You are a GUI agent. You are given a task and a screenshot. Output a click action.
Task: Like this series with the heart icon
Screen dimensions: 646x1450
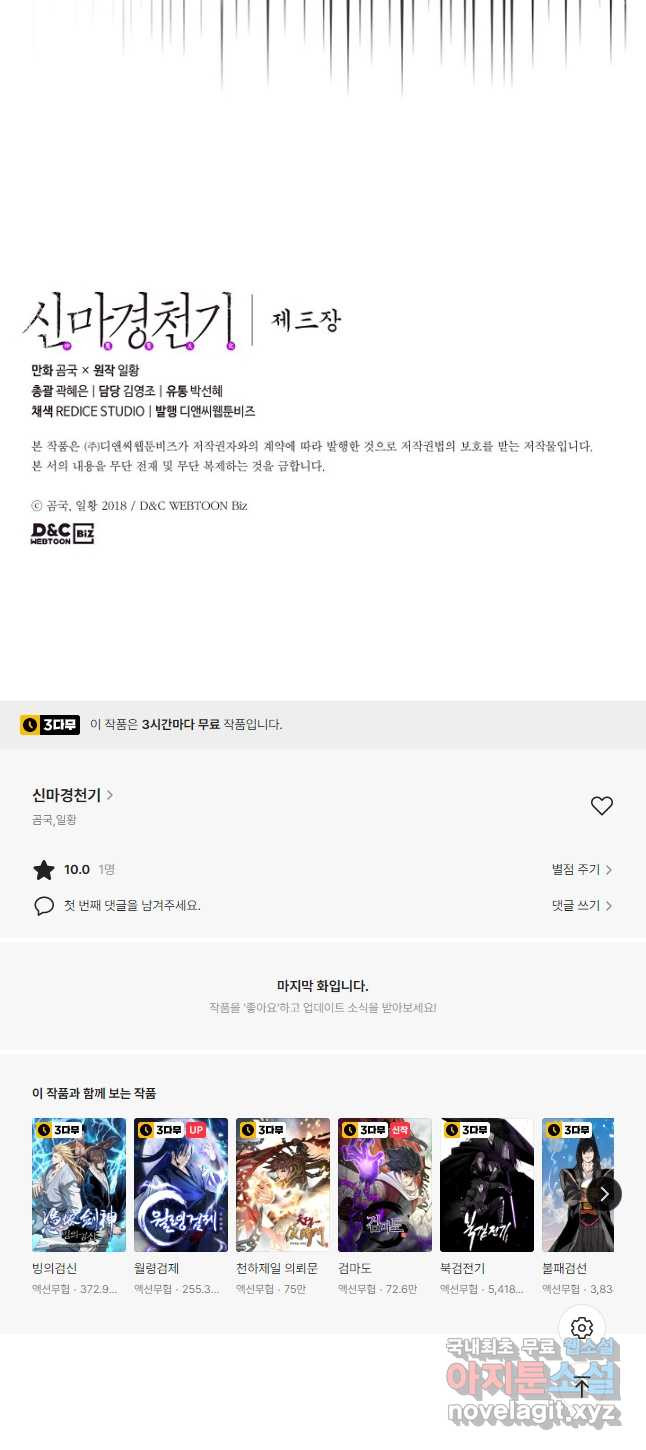click(x=601, y=806)
